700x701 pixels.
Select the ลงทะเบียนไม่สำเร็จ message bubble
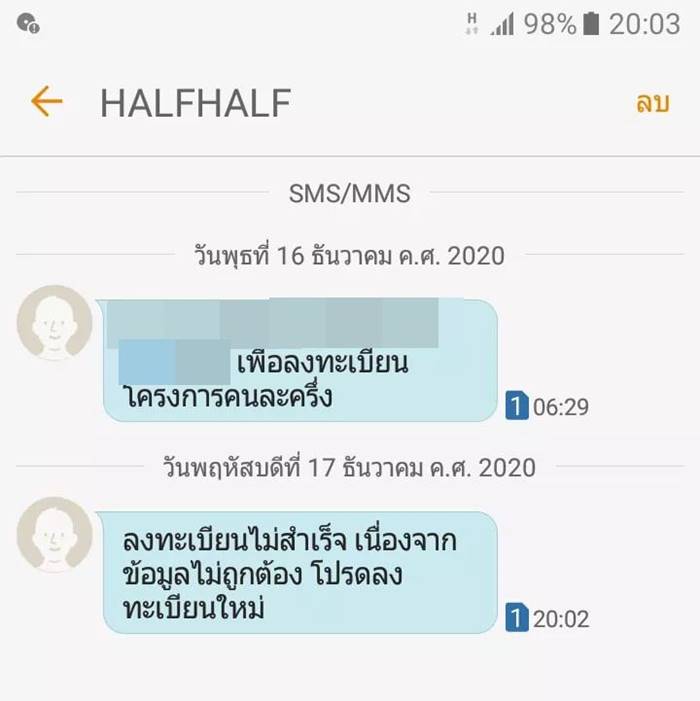pyautogui.click(x=300, y=573)
